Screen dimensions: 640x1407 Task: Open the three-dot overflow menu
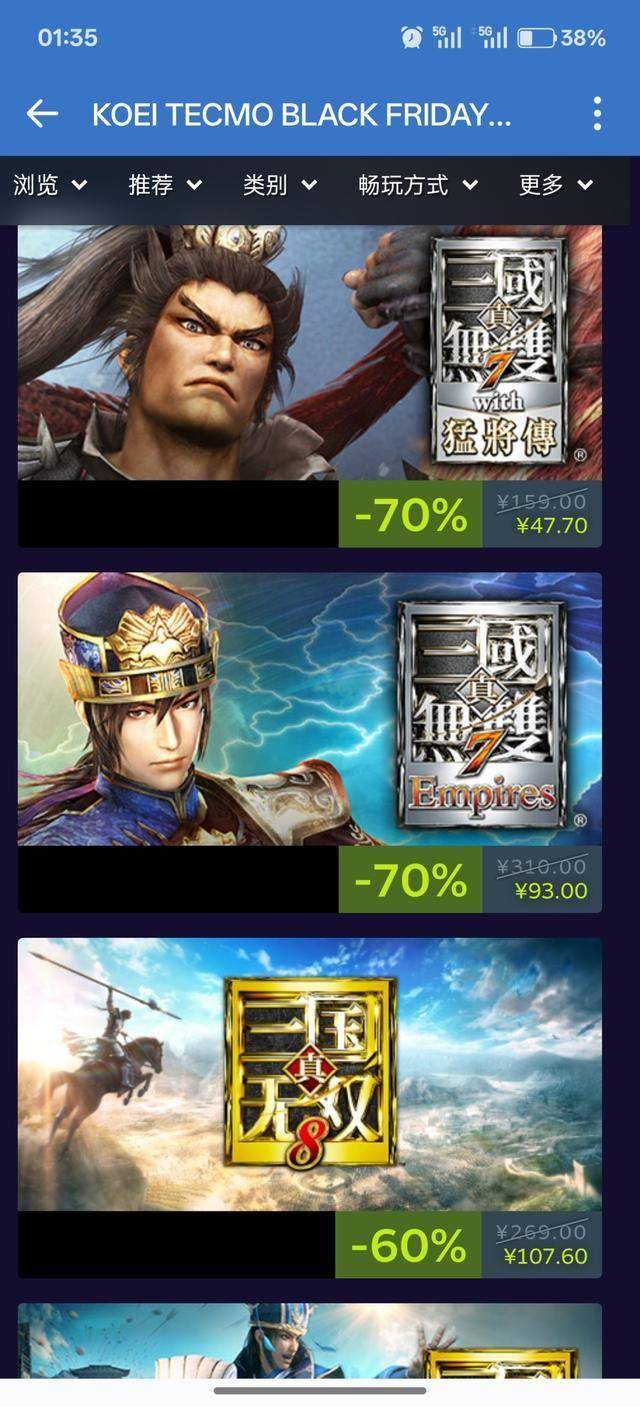[x=597, y=114]
